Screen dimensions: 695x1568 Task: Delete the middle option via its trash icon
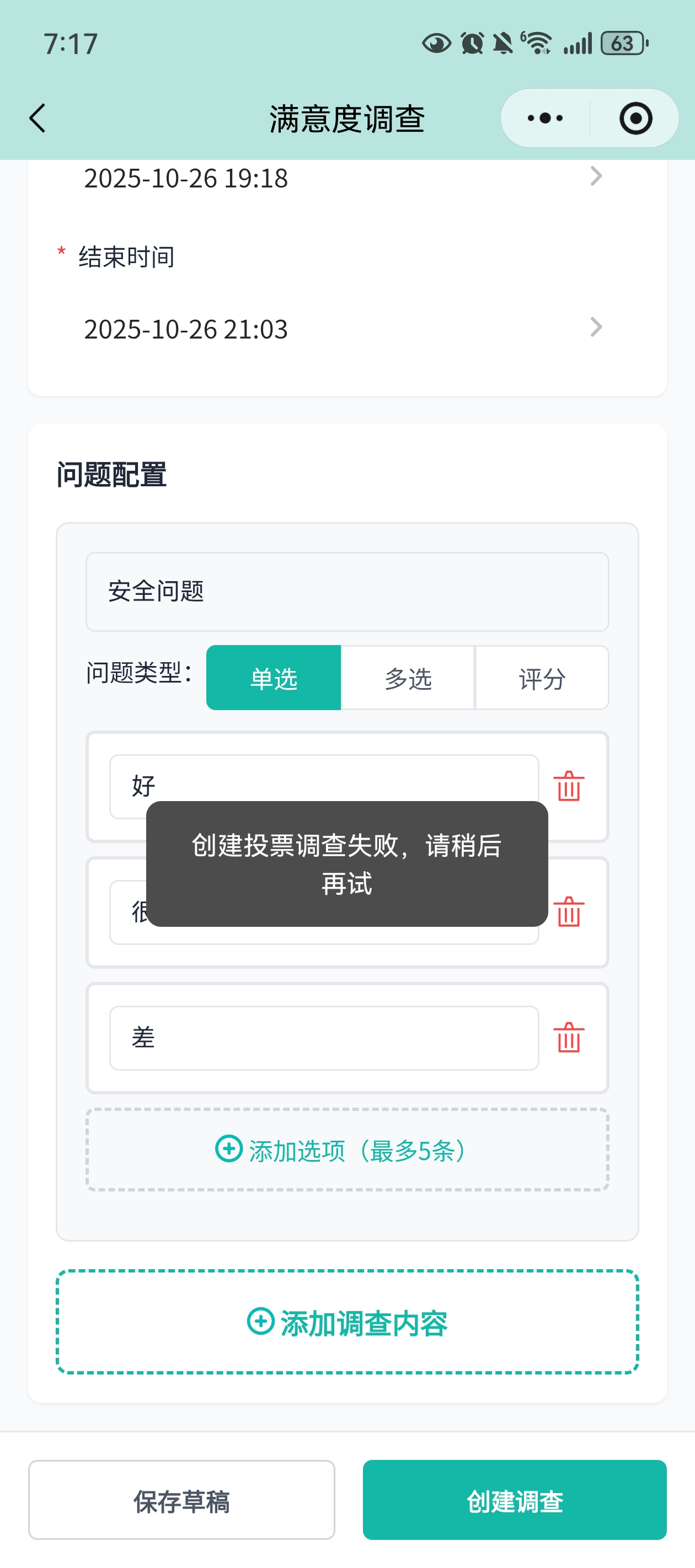click(x=569, y=911)
